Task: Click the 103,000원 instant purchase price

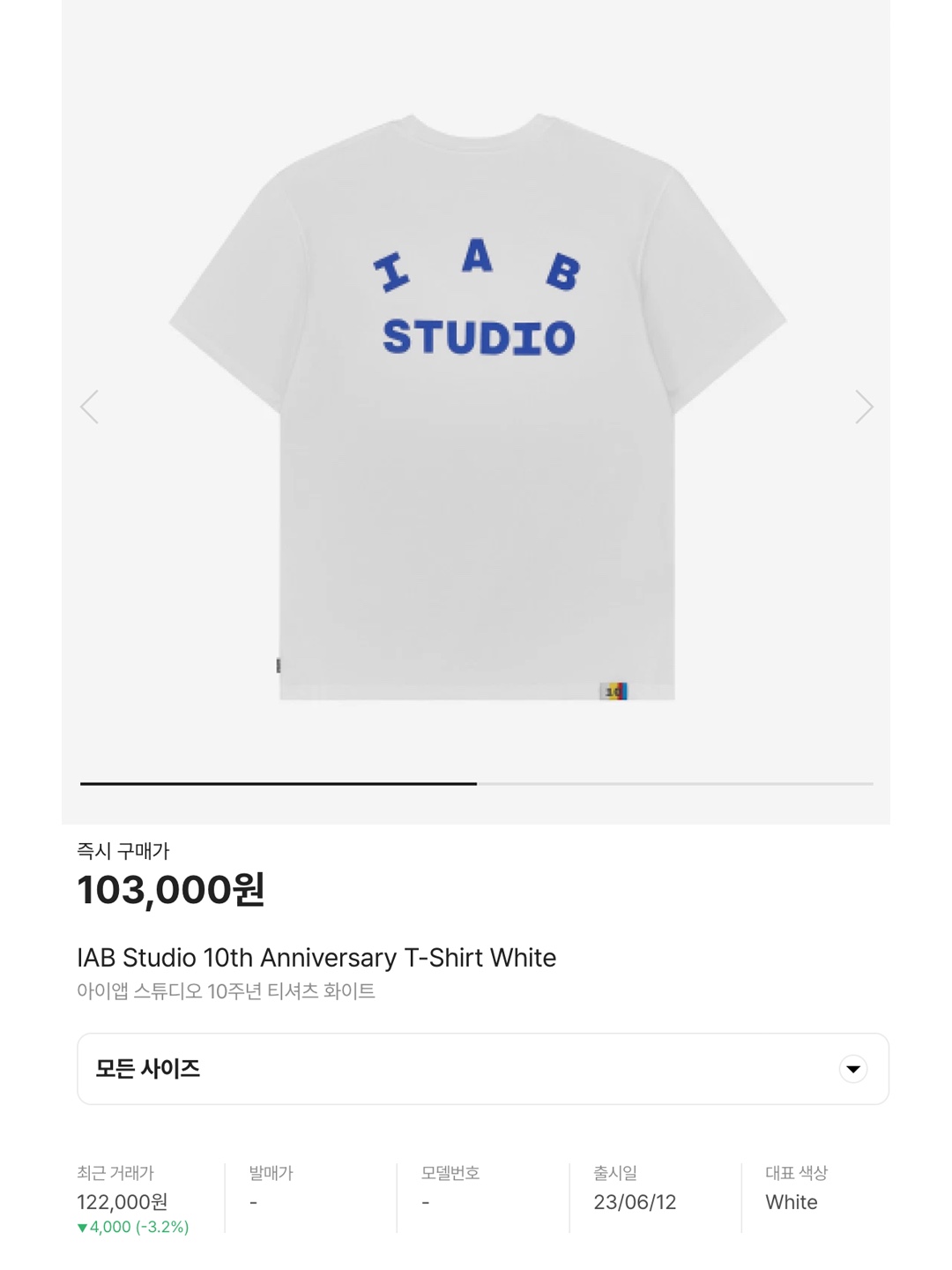Action: 171,891
